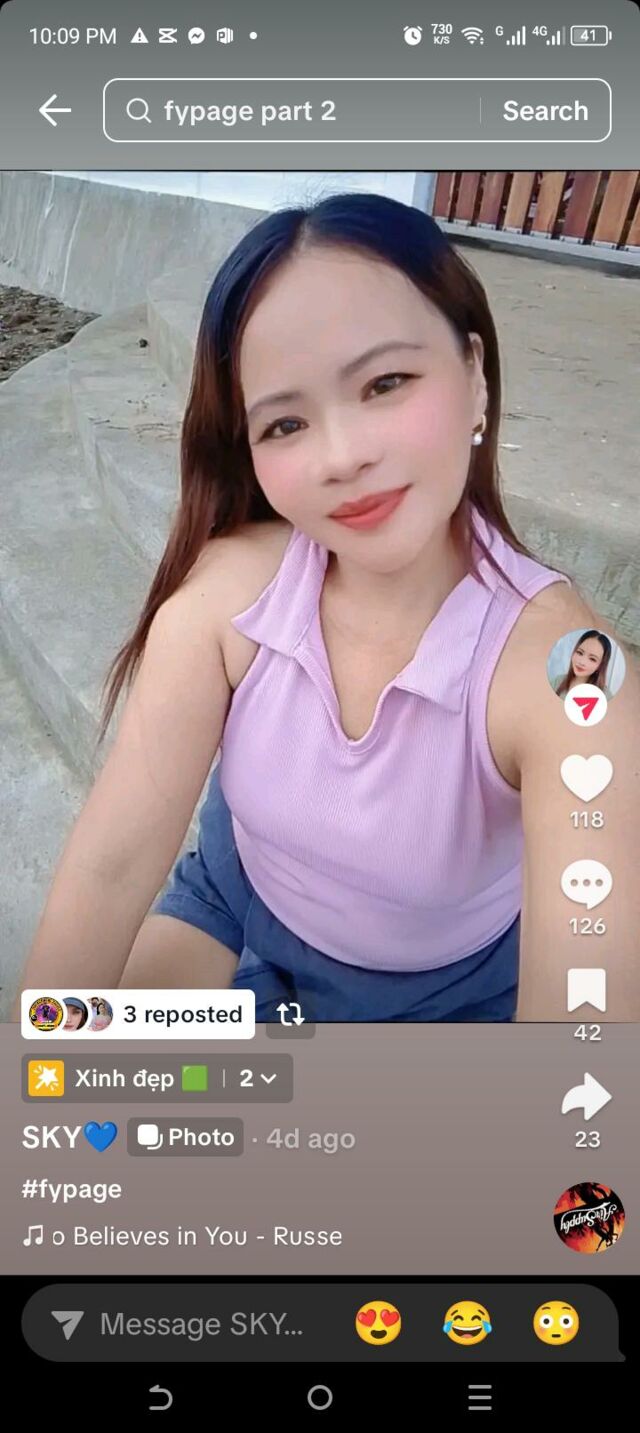
Task: Open the #fypage hashtag
Action: pyautogui.click(x=72, y=1189)
